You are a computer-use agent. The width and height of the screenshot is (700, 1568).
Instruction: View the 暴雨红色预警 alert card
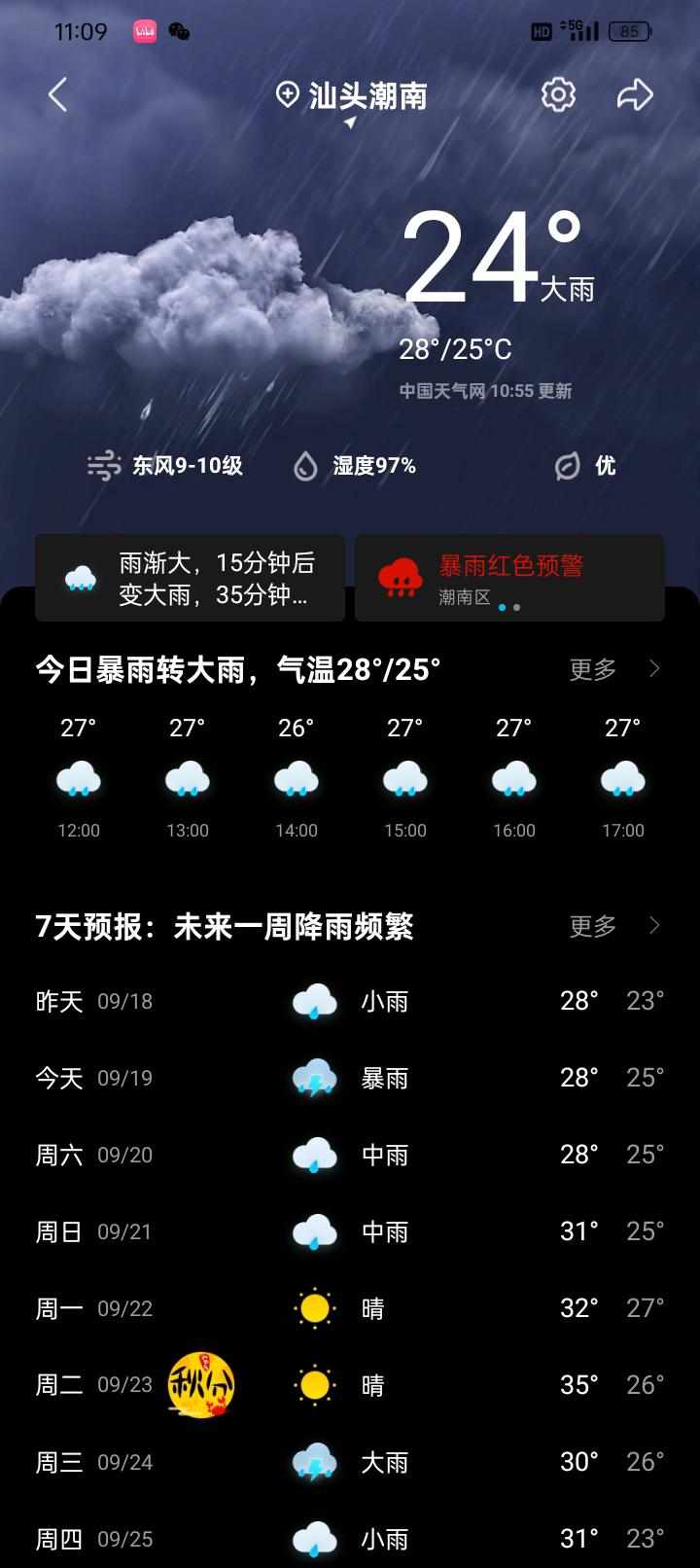point(509,578)
